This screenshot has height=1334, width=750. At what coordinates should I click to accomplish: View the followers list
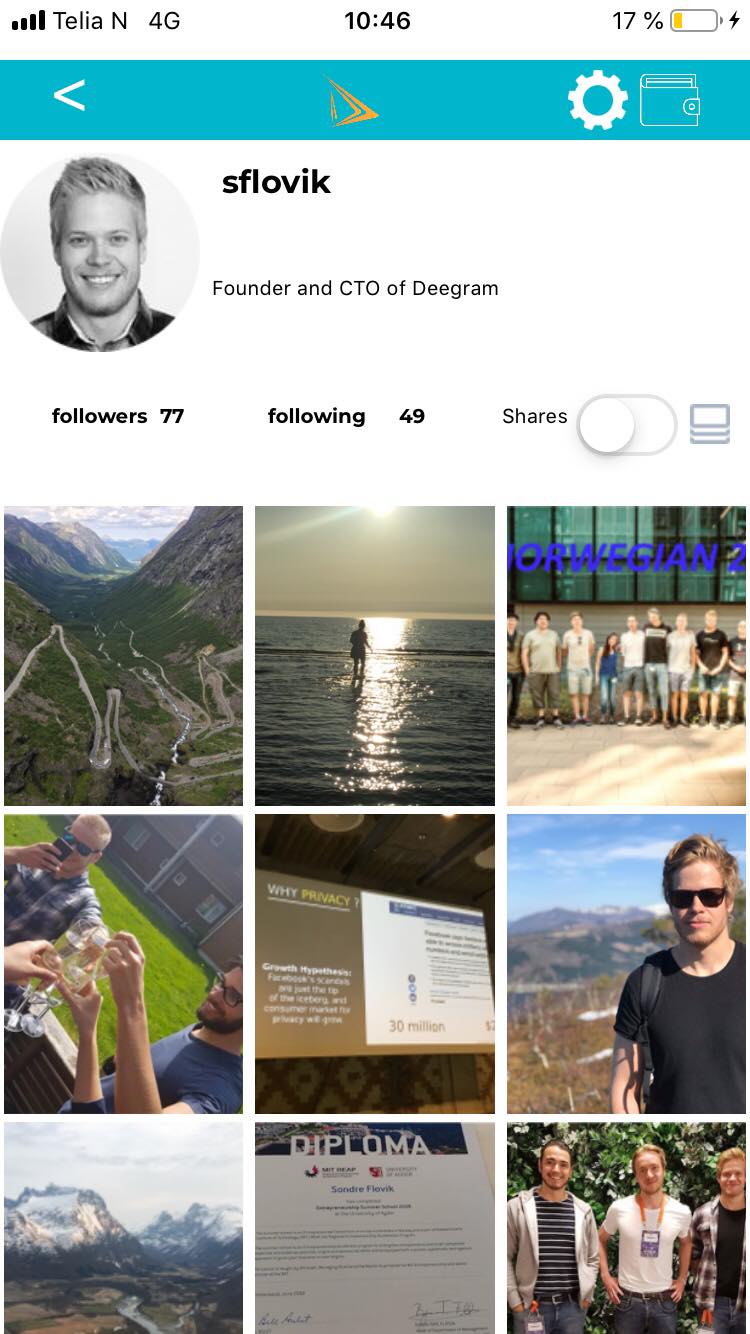pyautogui.click(x=118, y=416)
